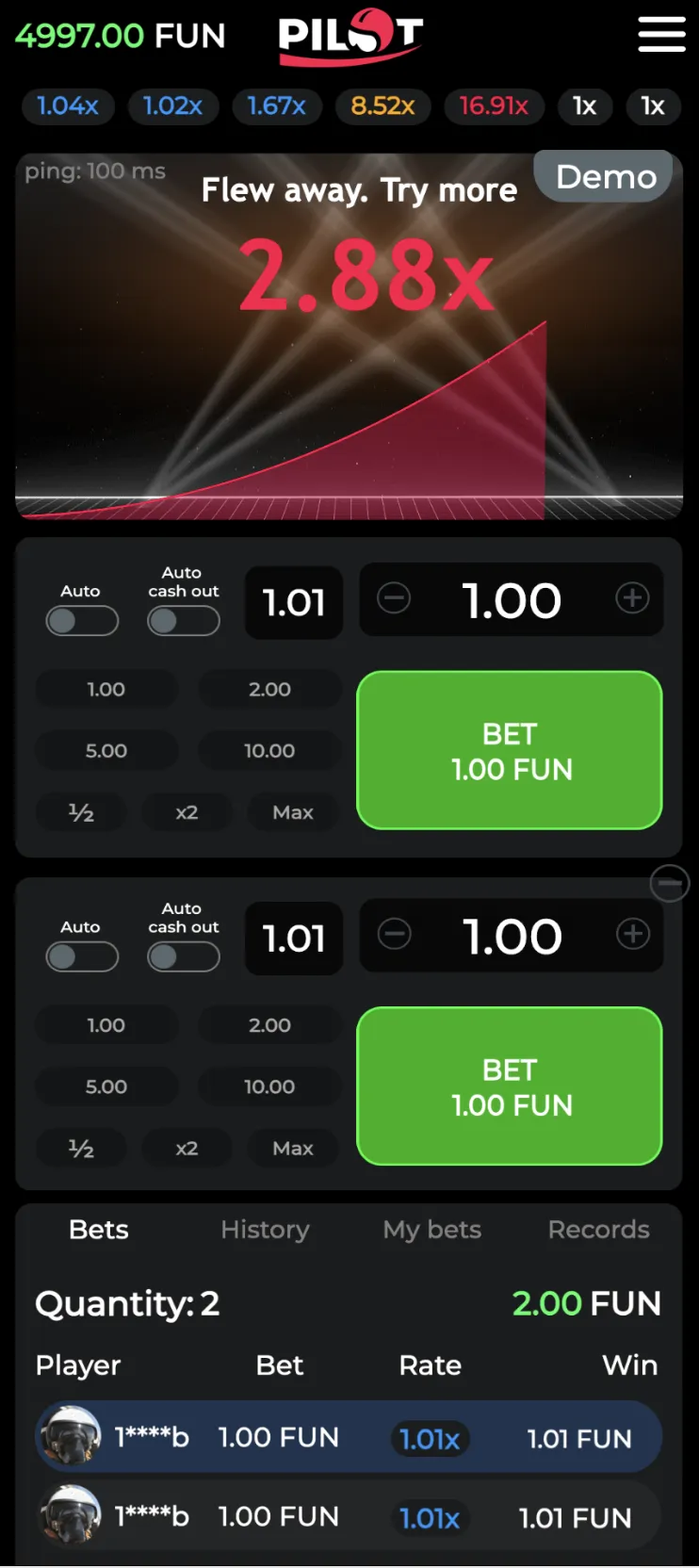Pick 10.00 preset in second bet panel
The width and height of the screenshot is (699, 1568).
tap(269, 1086)
